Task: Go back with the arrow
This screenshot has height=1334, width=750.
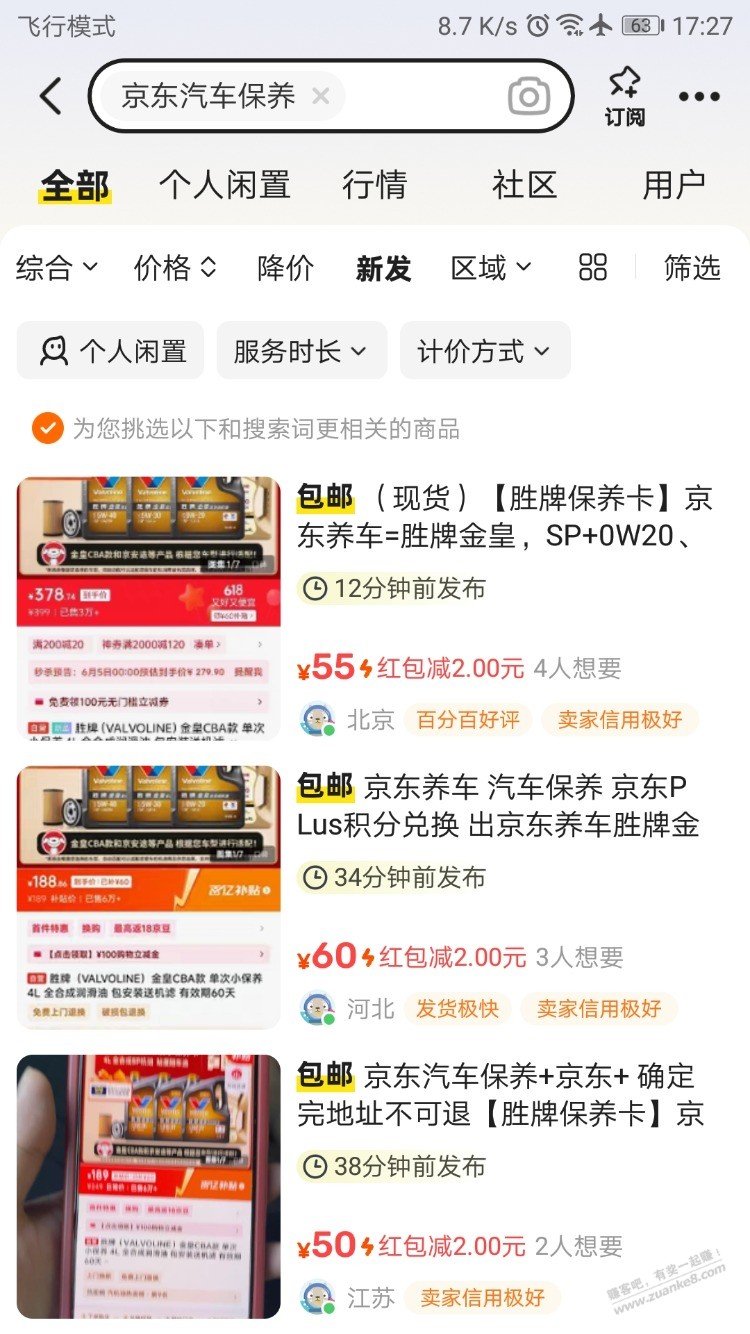Action: click(51, 97)
